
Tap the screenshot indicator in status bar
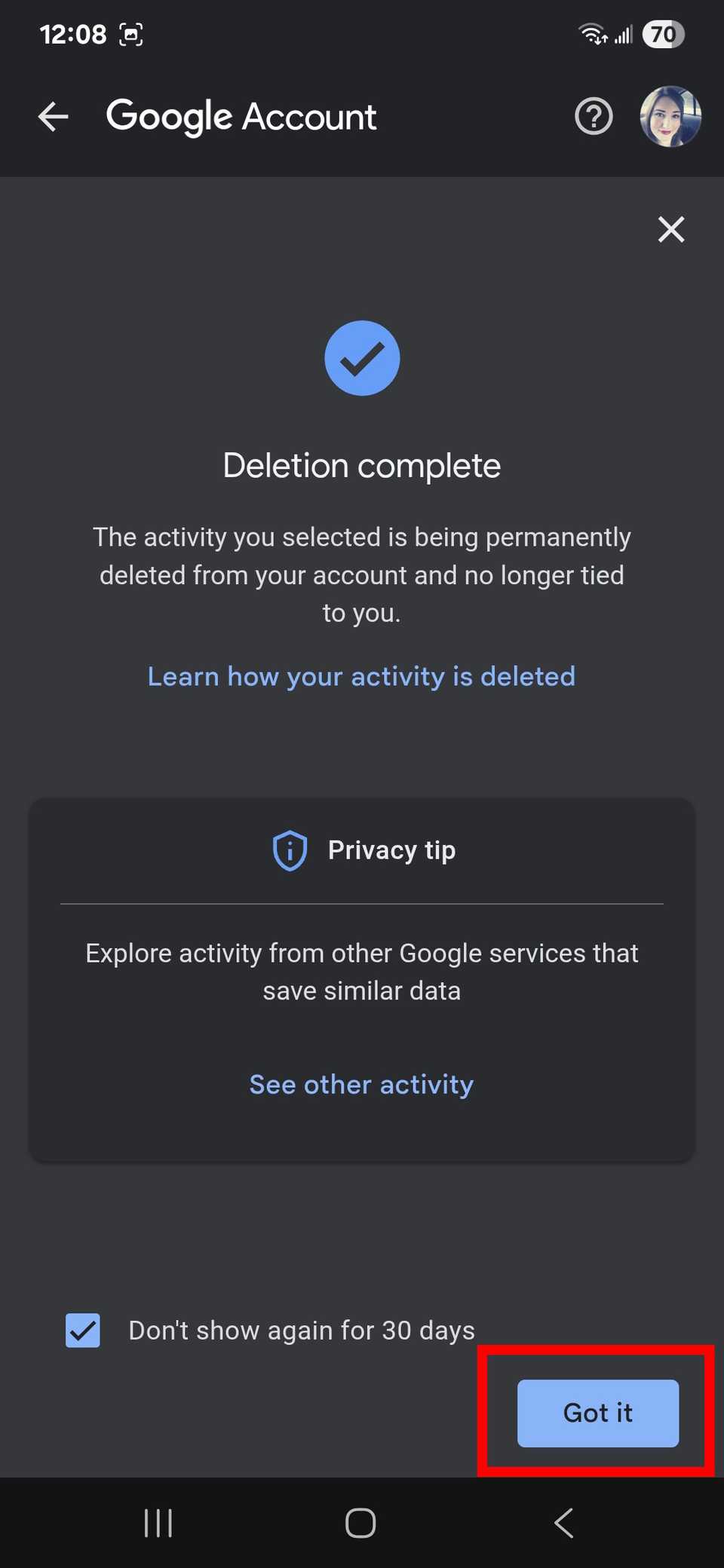[131, 34]
